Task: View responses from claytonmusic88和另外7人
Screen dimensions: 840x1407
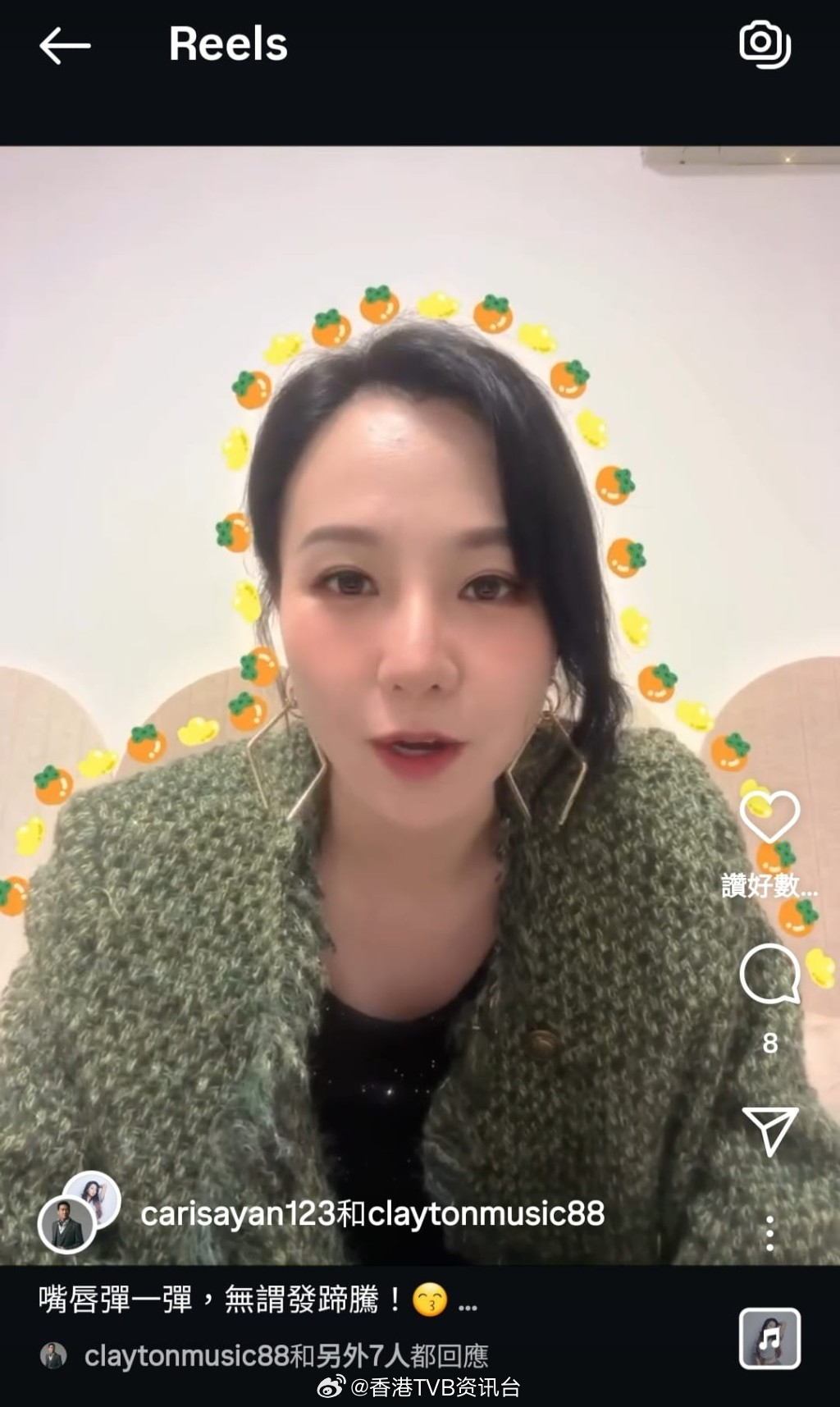Action: 285,1355
